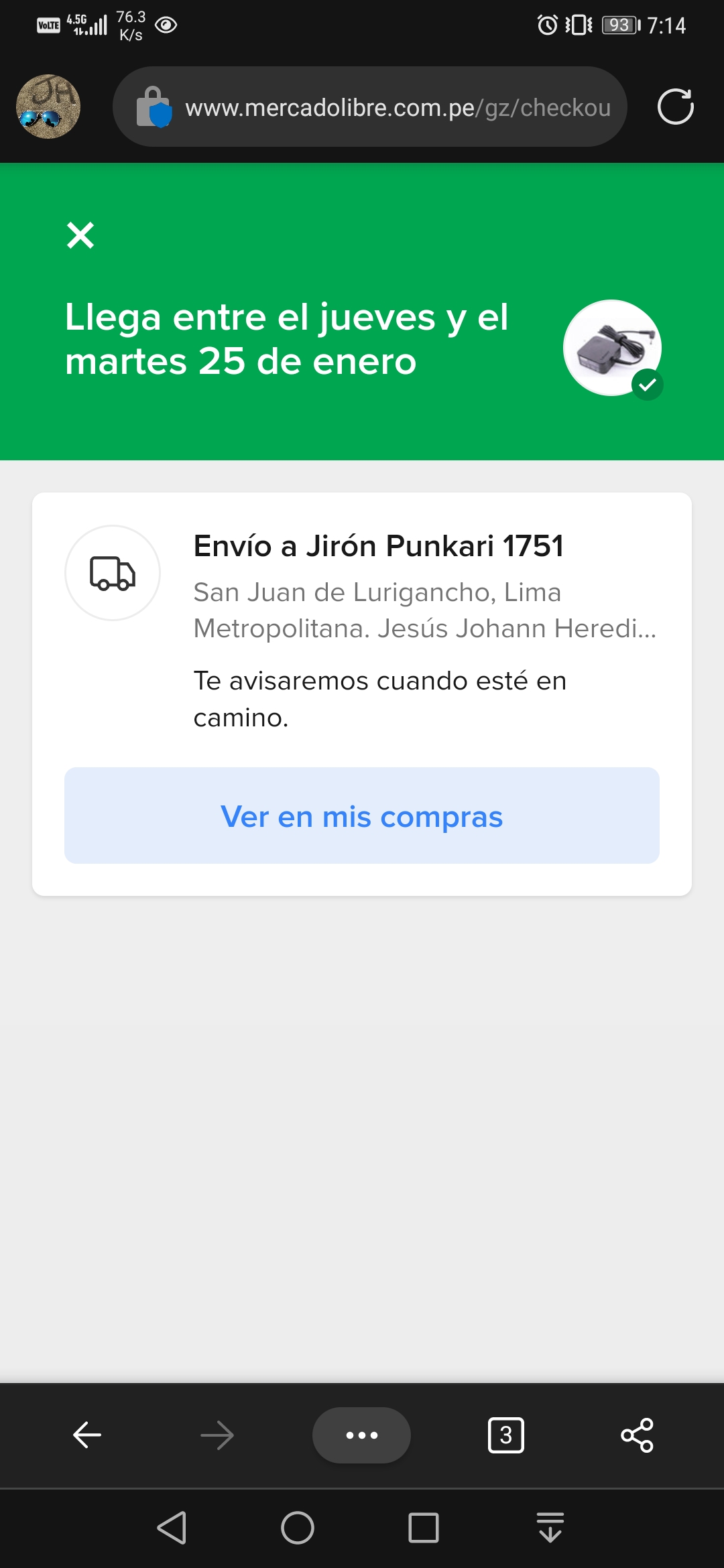Share this page
The image size is (724, 1568).
click(x=637, y=1435)
